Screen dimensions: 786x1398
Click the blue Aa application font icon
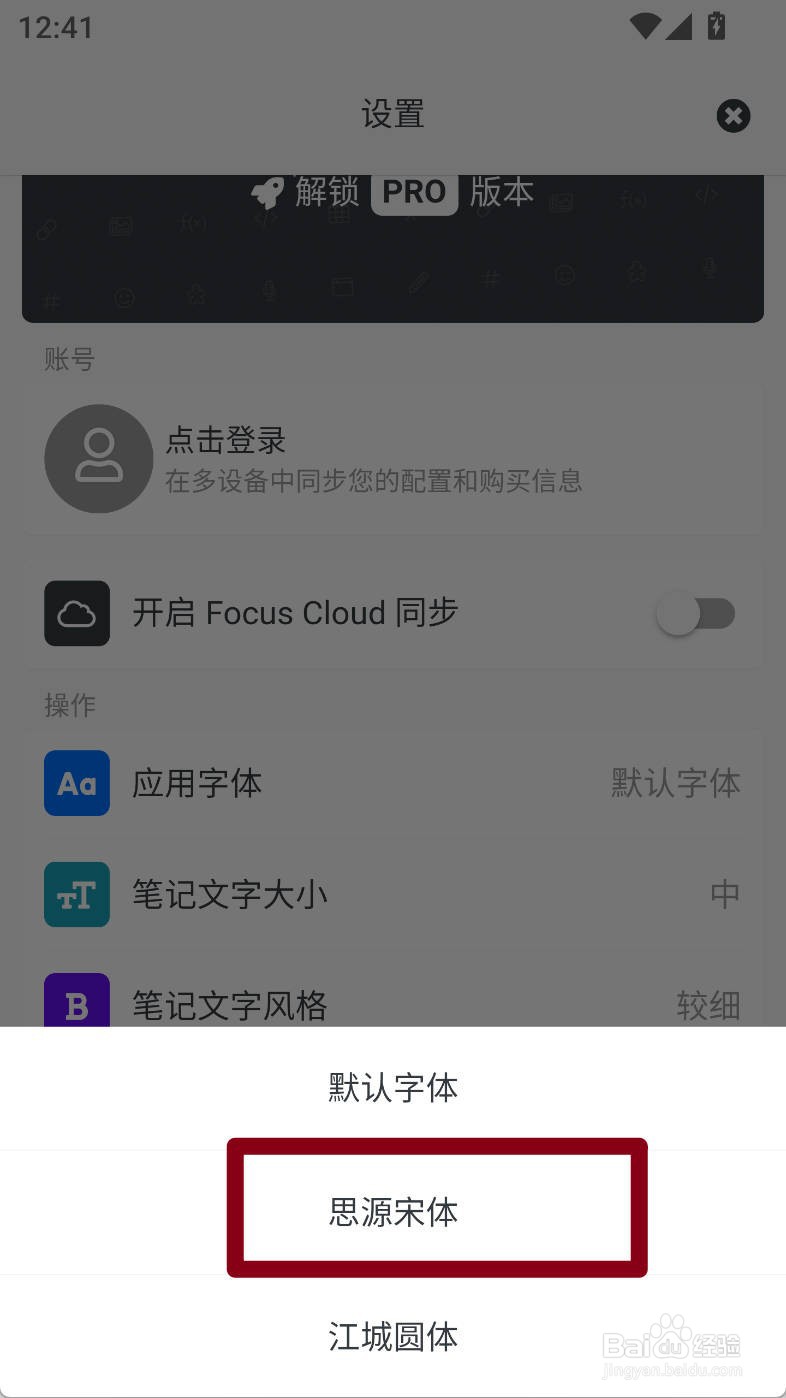coord(77,783)
